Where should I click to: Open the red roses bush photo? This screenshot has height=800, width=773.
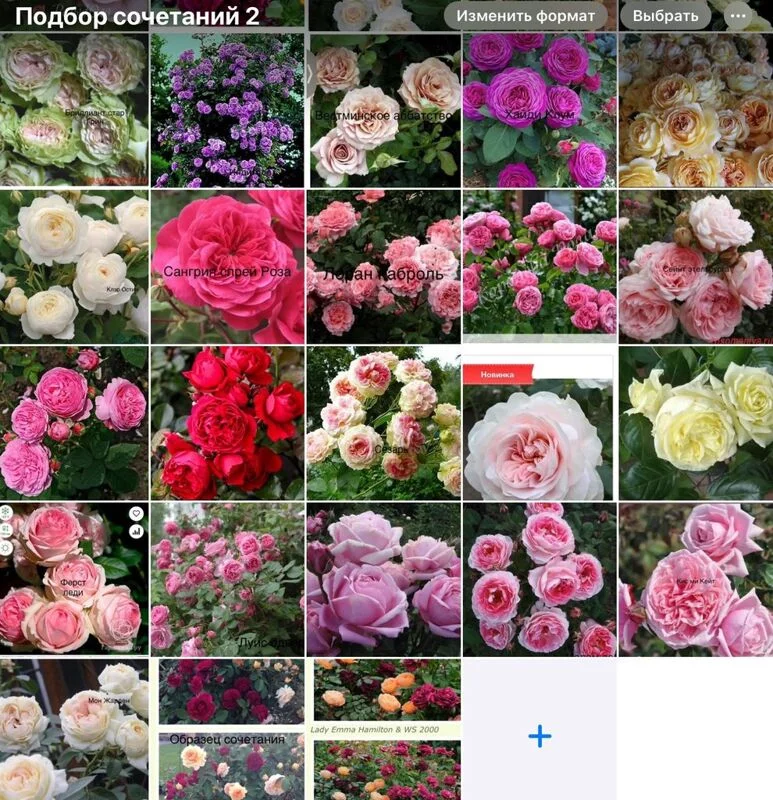(x=227, y=425)
